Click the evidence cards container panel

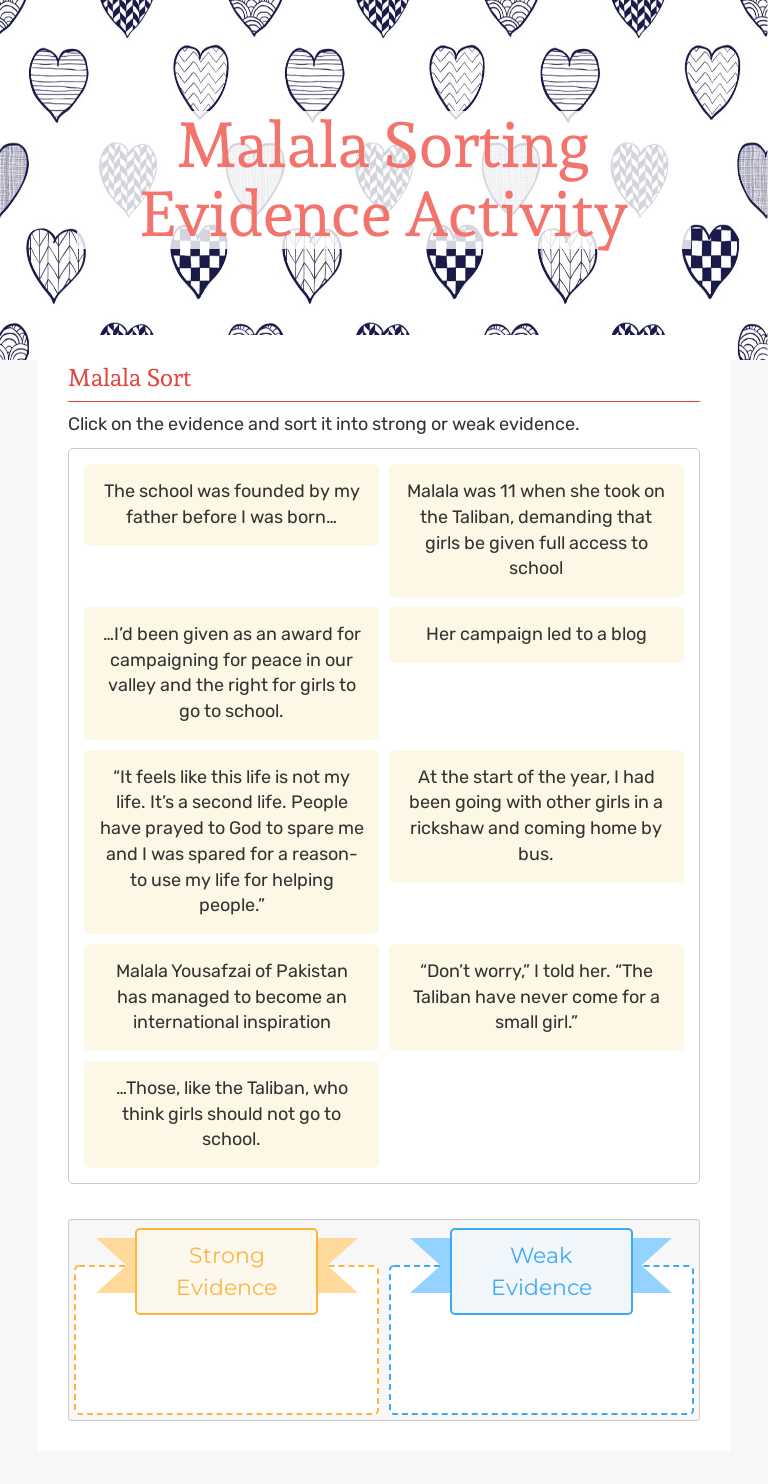click(384, 810)
